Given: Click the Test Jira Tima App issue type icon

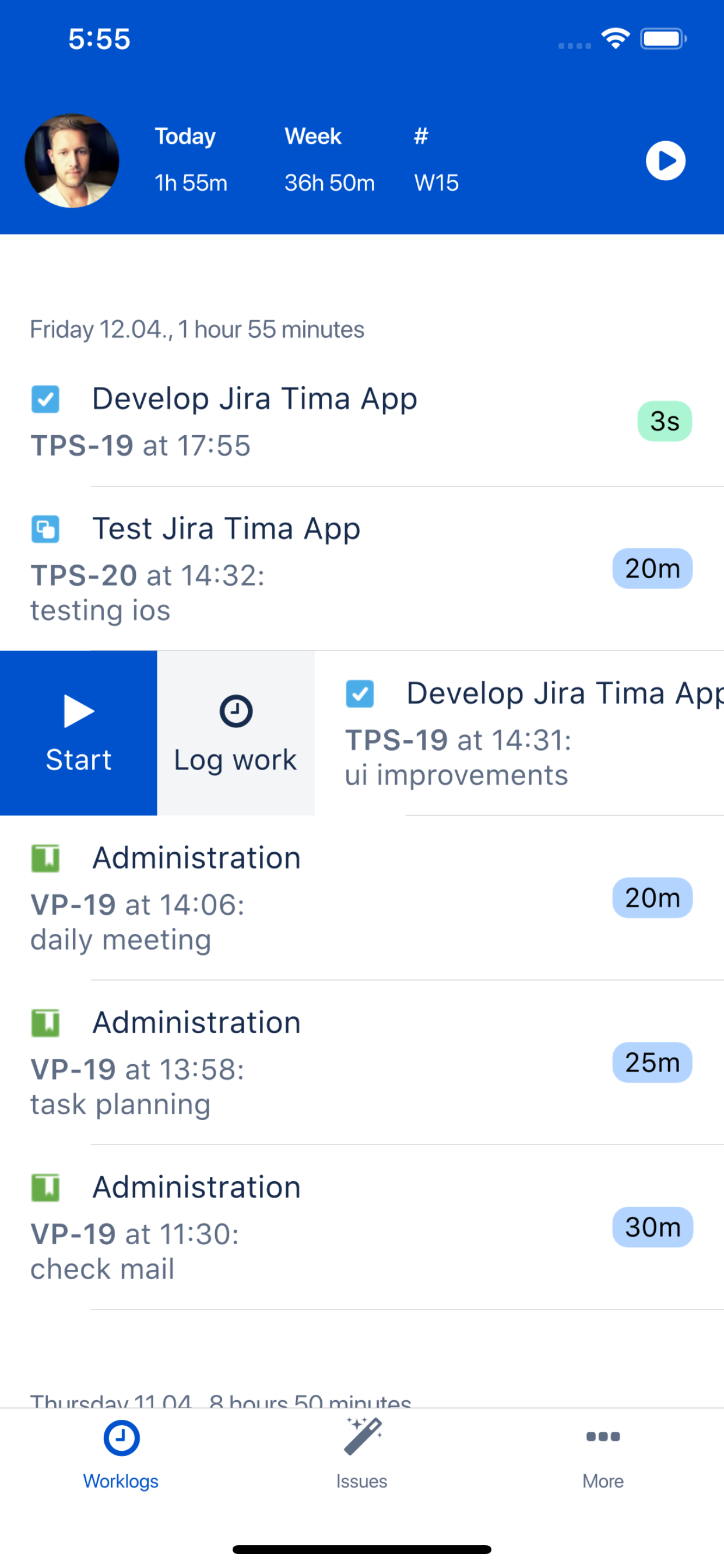Looking at the screenshot, I should click(45, 529).
